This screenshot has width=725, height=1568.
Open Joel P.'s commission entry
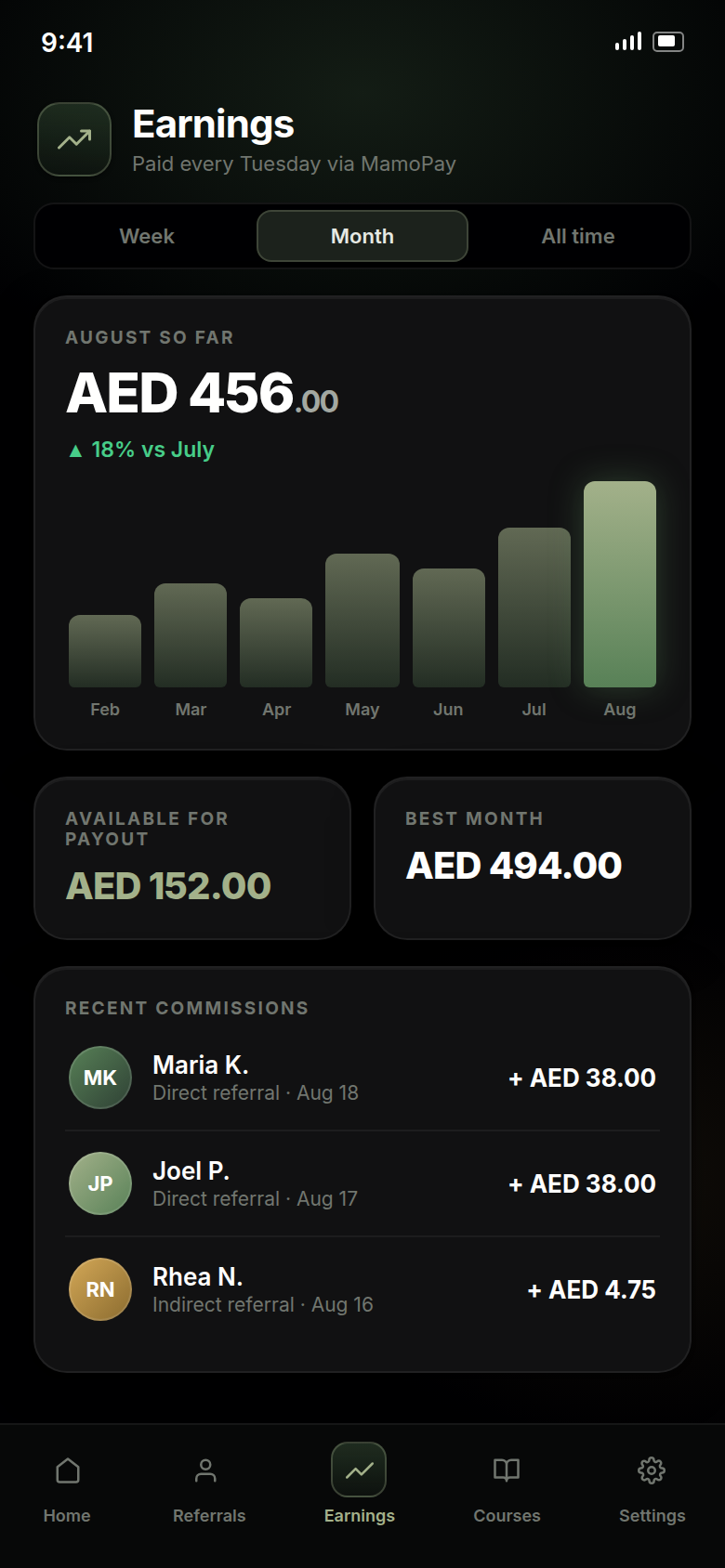(x=362, y=1183)
